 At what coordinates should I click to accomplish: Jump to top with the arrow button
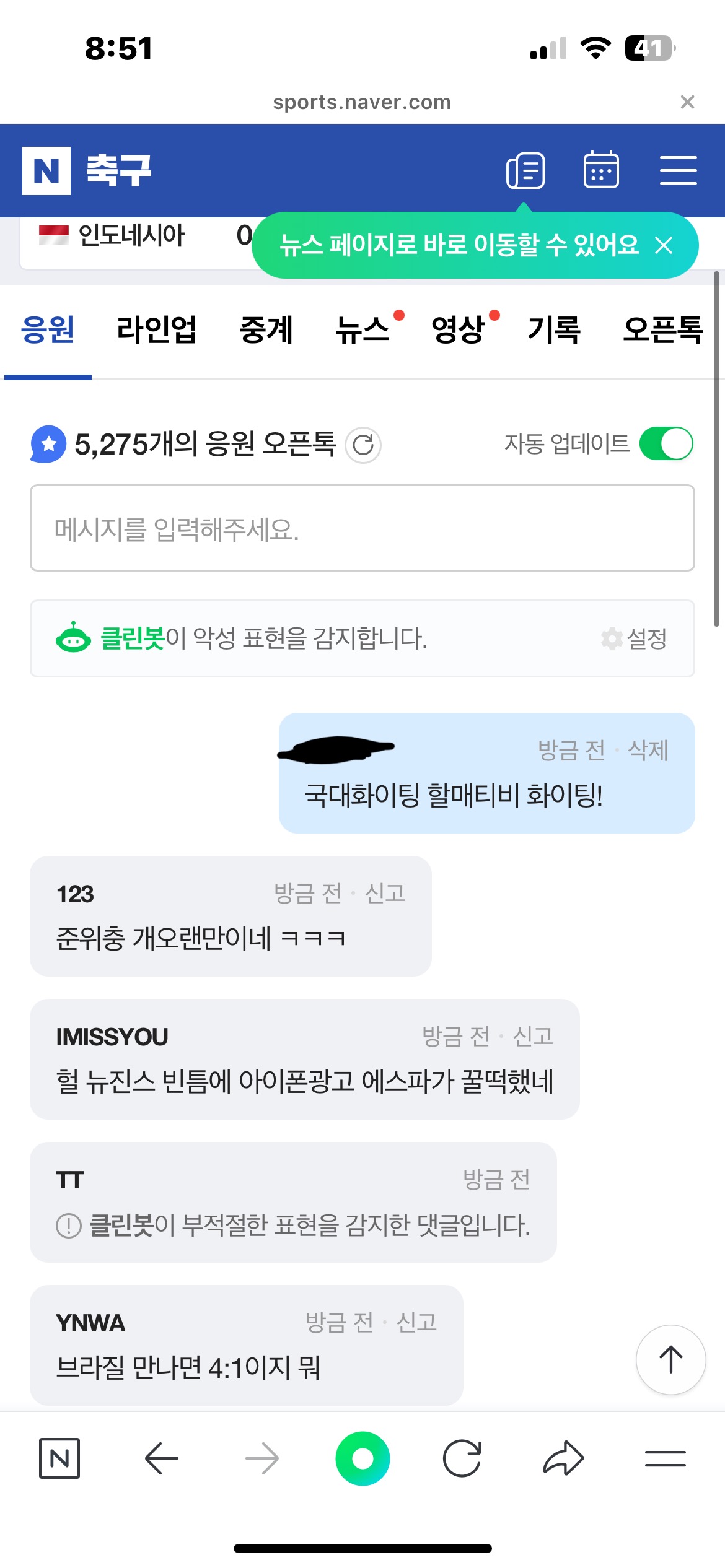coord(670,1360)
